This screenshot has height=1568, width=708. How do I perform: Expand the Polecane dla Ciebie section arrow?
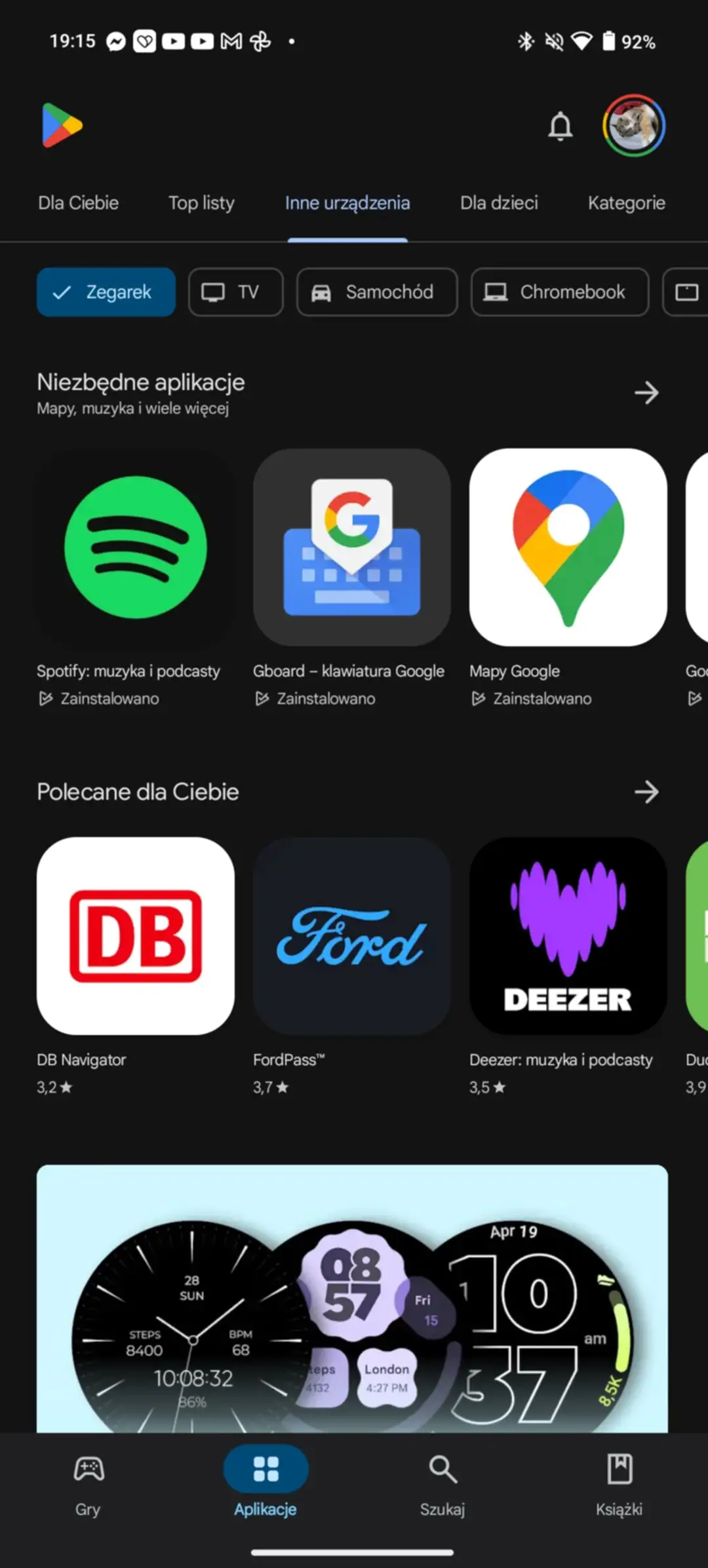[646, 792]
